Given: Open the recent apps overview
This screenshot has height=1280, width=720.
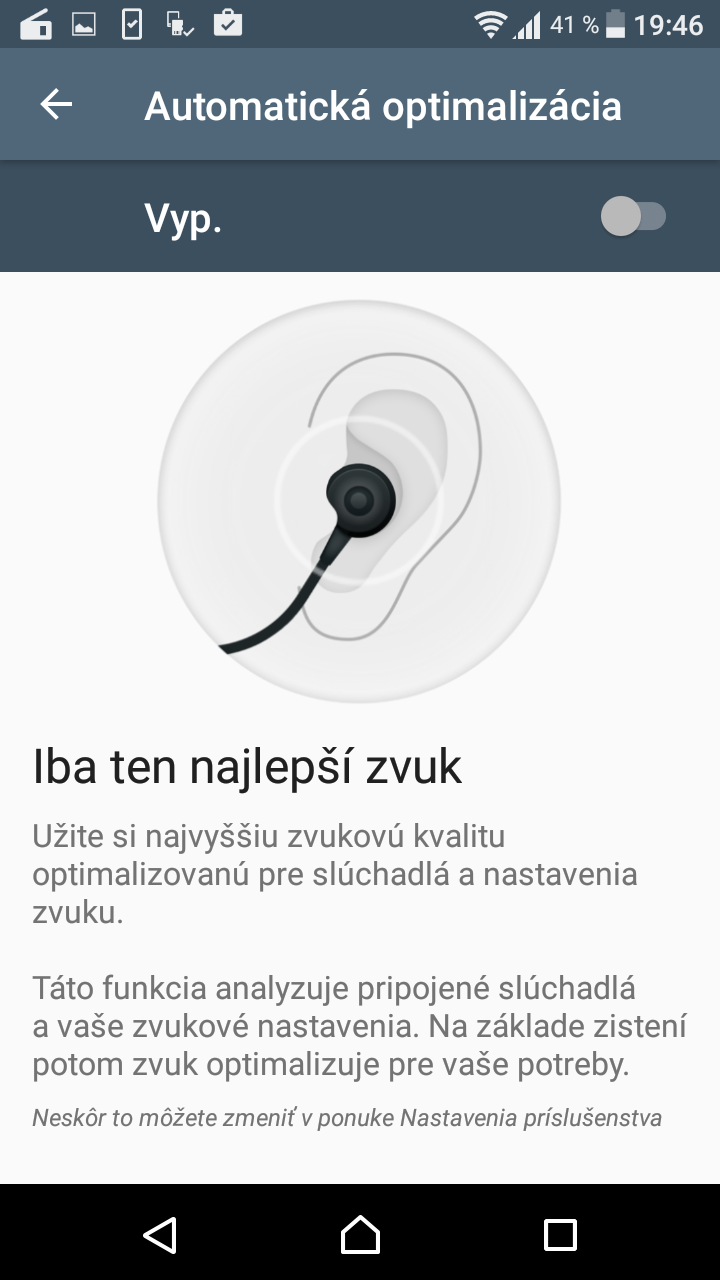Looking at the screenshot, I should [x=560, y=1235].
